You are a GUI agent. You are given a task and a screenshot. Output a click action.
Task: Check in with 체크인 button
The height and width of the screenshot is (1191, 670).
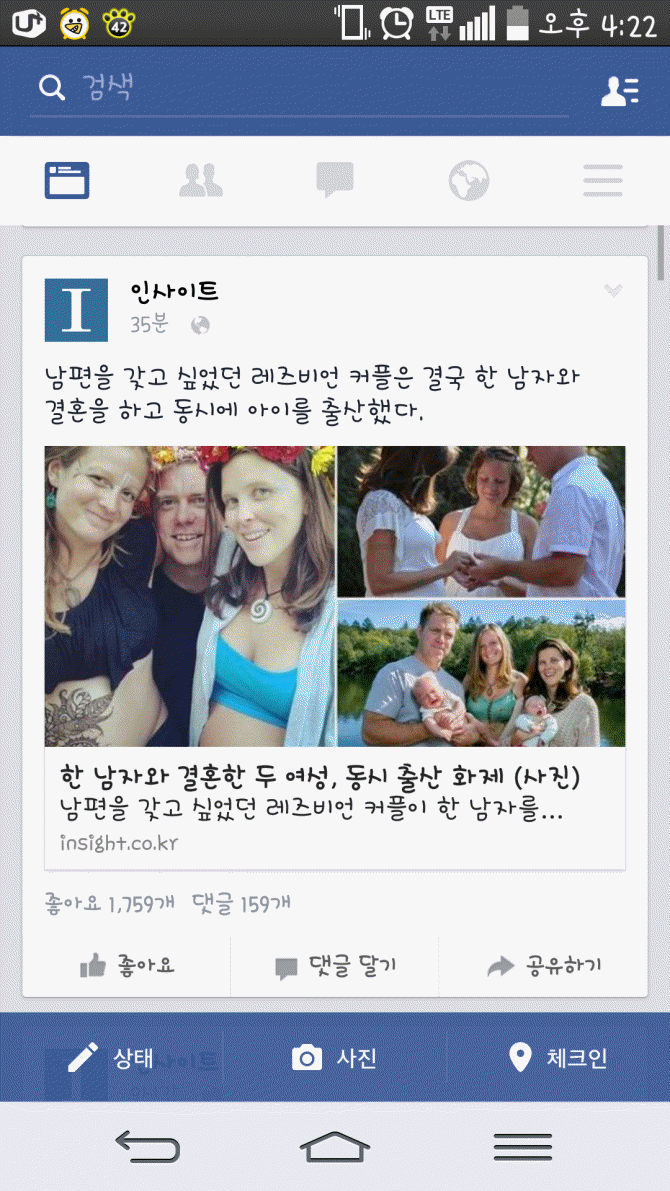point(558,1058)
